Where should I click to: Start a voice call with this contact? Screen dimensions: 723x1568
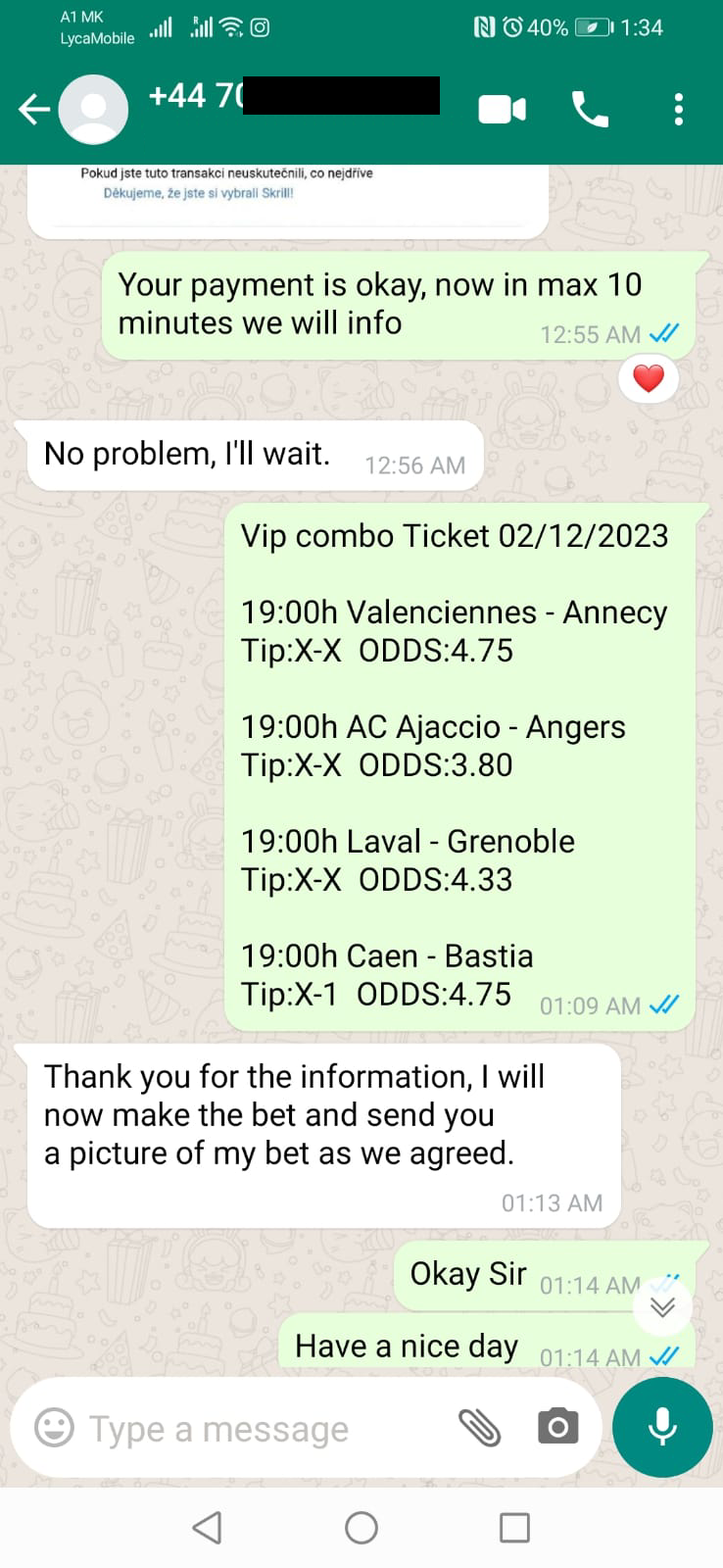click(x=590, y=110)
